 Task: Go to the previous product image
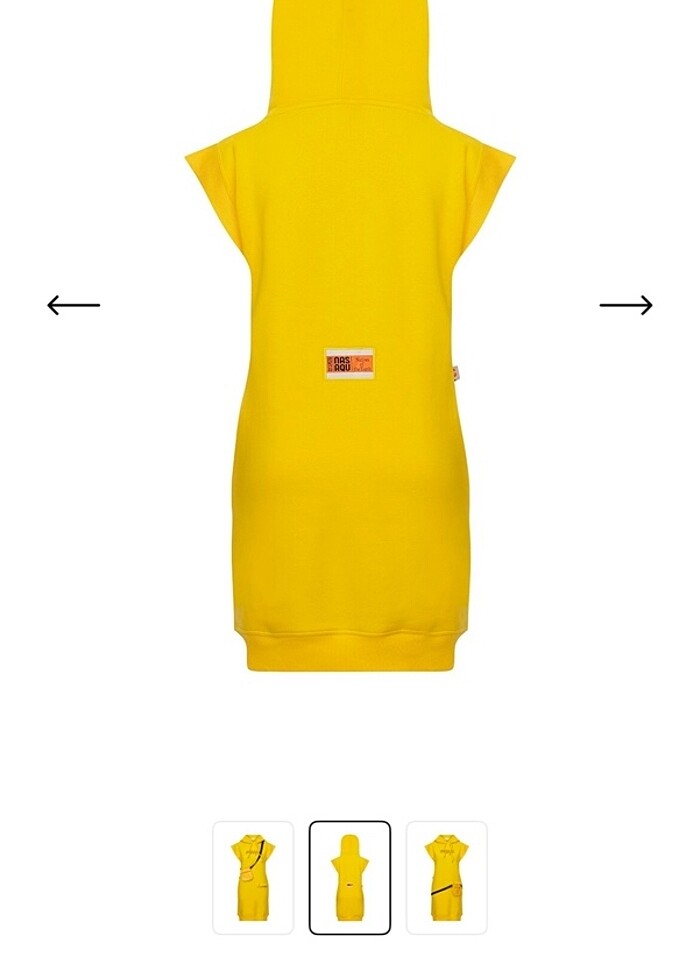pos(74,305)
